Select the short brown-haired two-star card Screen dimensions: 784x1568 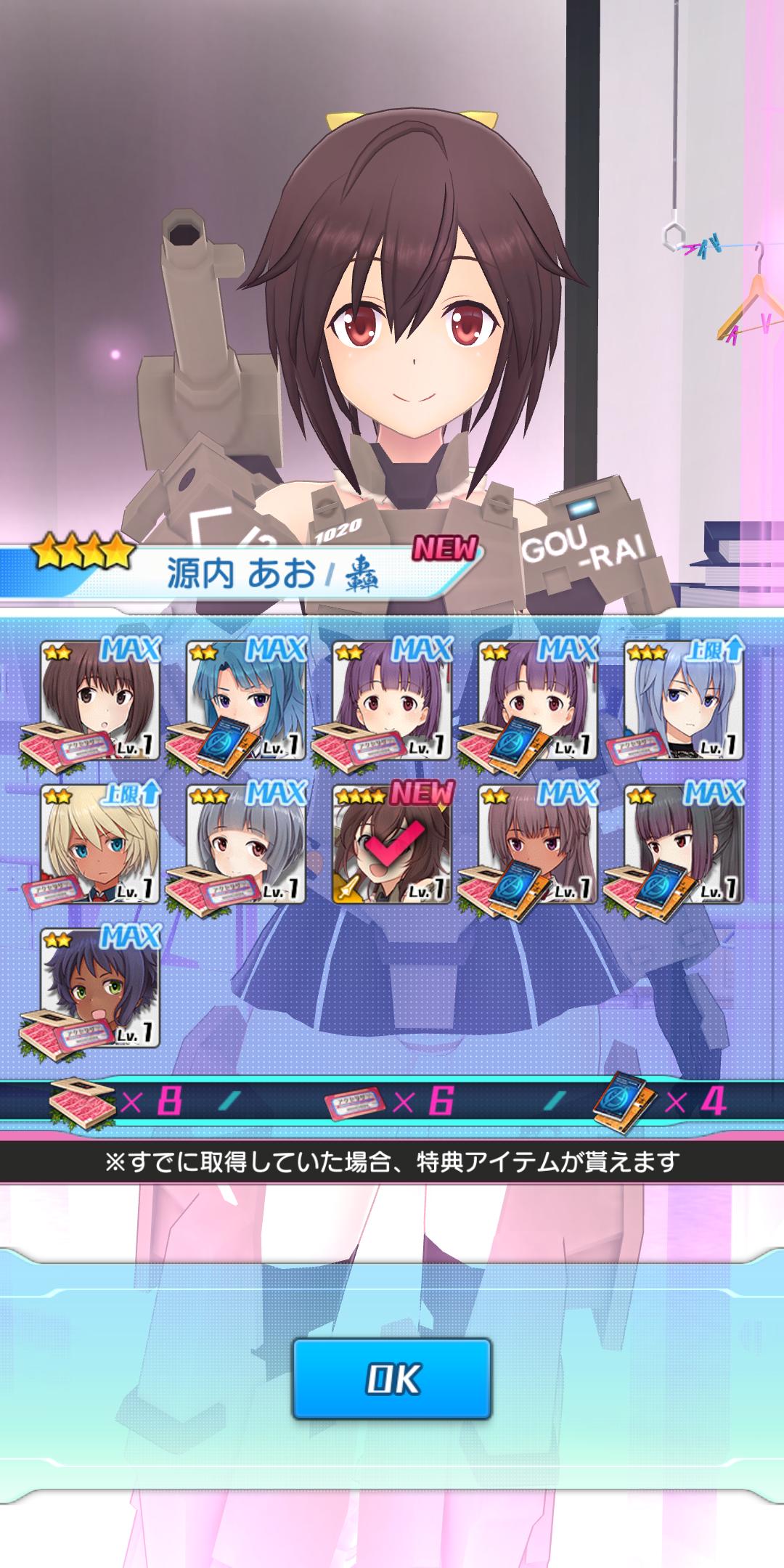[99, 700]
